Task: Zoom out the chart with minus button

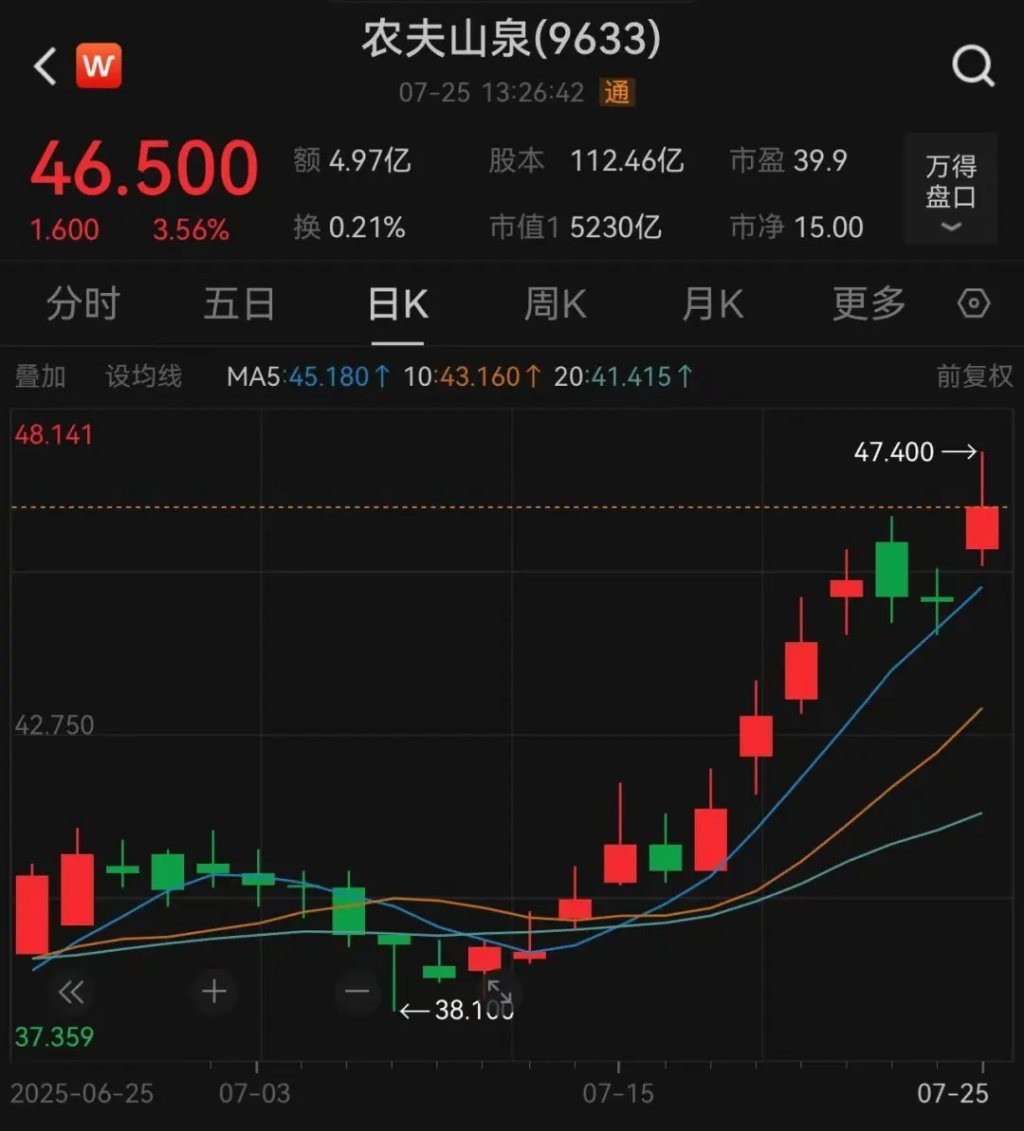Action: click(x=357, y=992)
